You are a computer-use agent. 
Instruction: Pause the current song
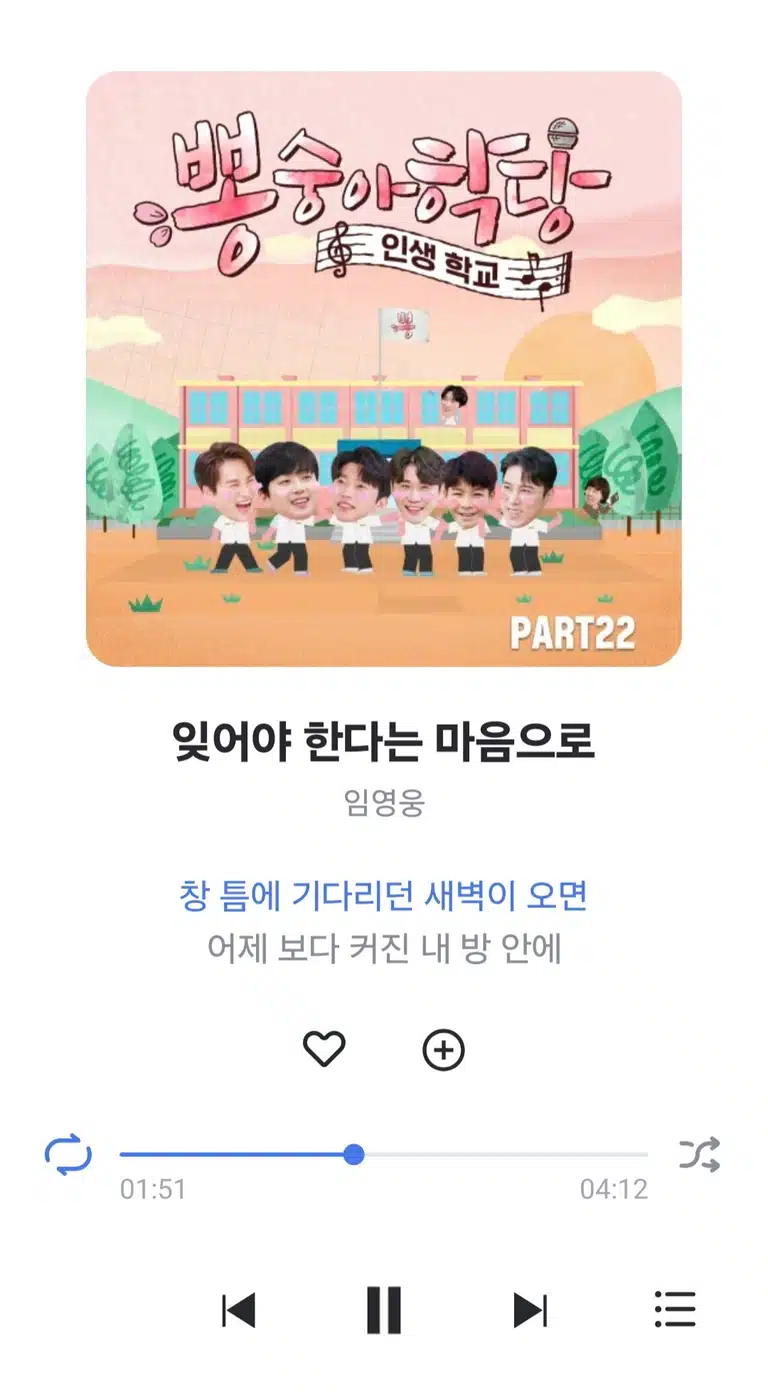pos(384,1310)
